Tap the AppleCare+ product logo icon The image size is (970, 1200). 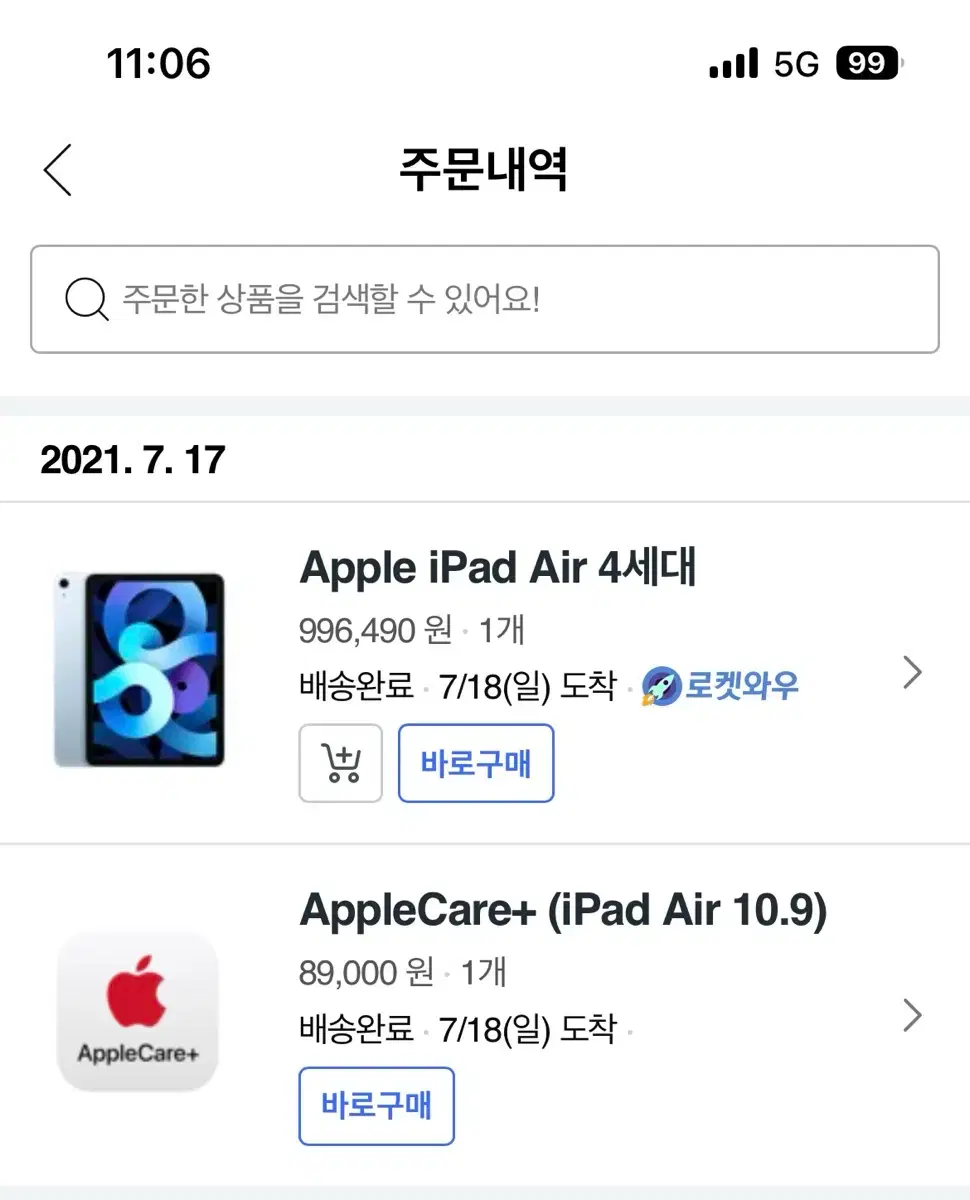(138, 1011)
